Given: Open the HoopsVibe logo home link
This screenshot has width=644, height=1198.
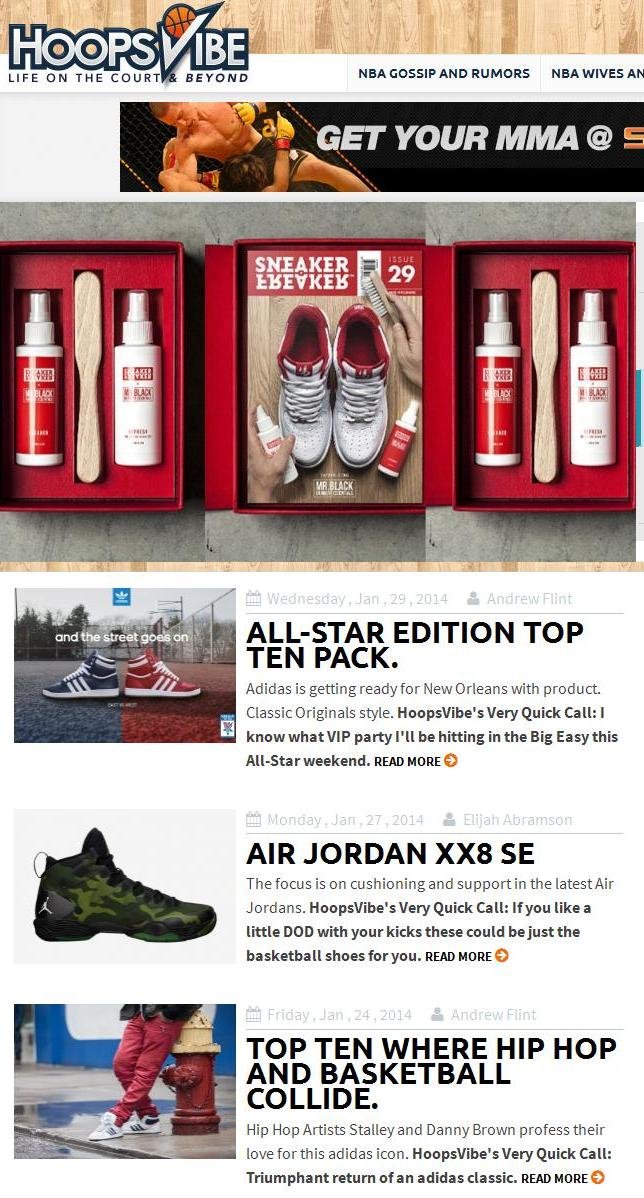Looking at the screenshot, I should [x=128, y=47].
